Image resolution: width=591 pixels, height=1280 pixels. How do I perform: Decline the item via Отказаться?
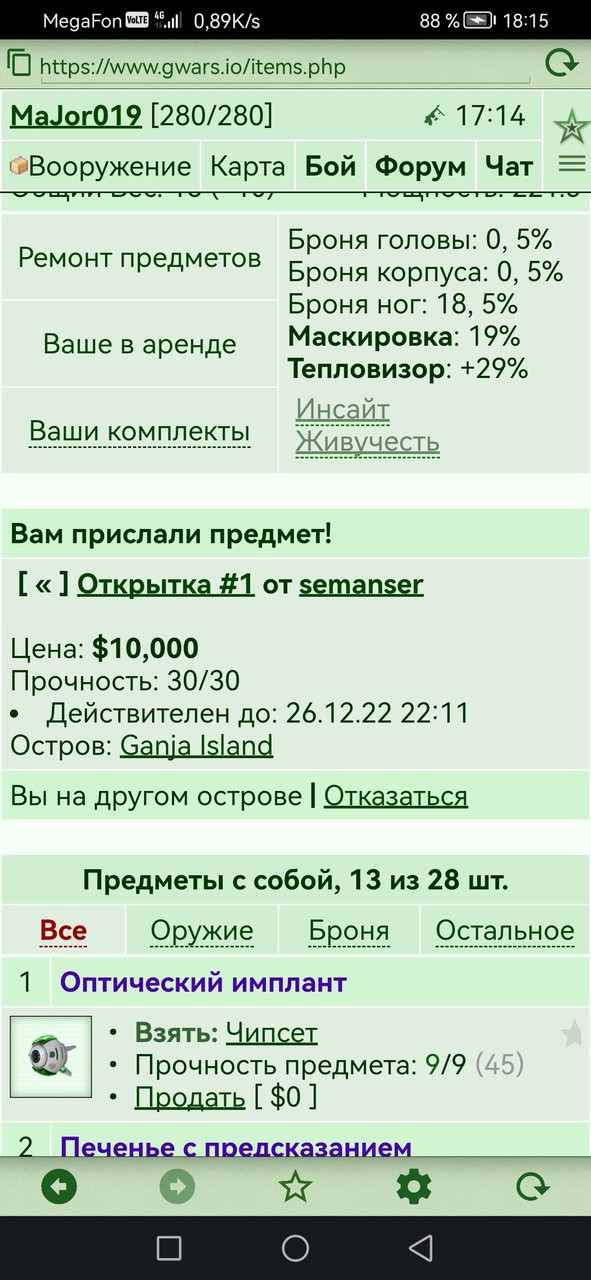(x=396, y=796)
